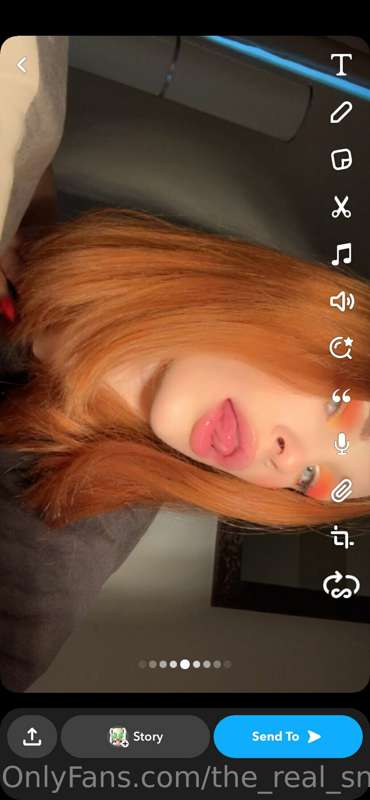Add a quote with quotation icon
The image size is (370, 800).
pos(341,395)
